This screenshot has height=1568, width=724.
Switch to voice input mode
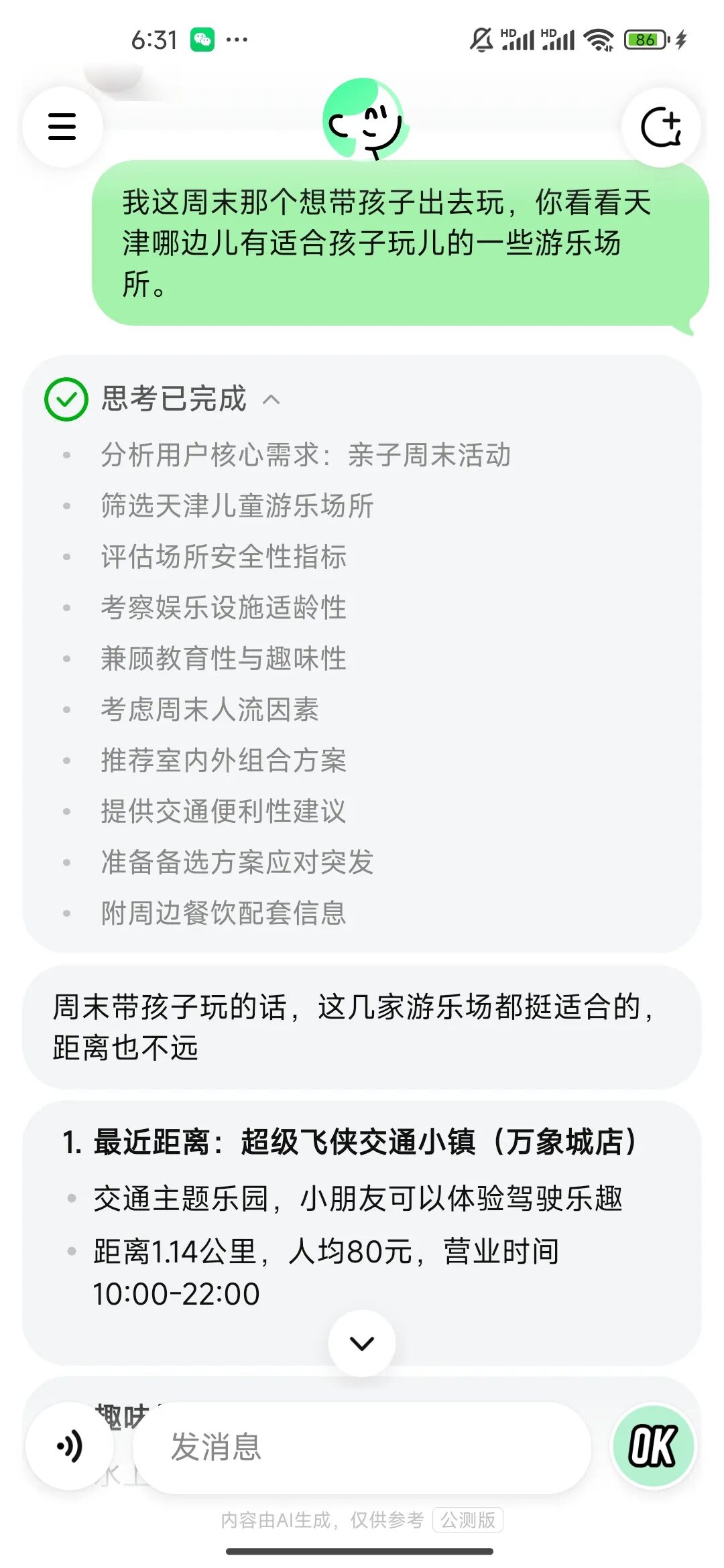pos(70,1446)
